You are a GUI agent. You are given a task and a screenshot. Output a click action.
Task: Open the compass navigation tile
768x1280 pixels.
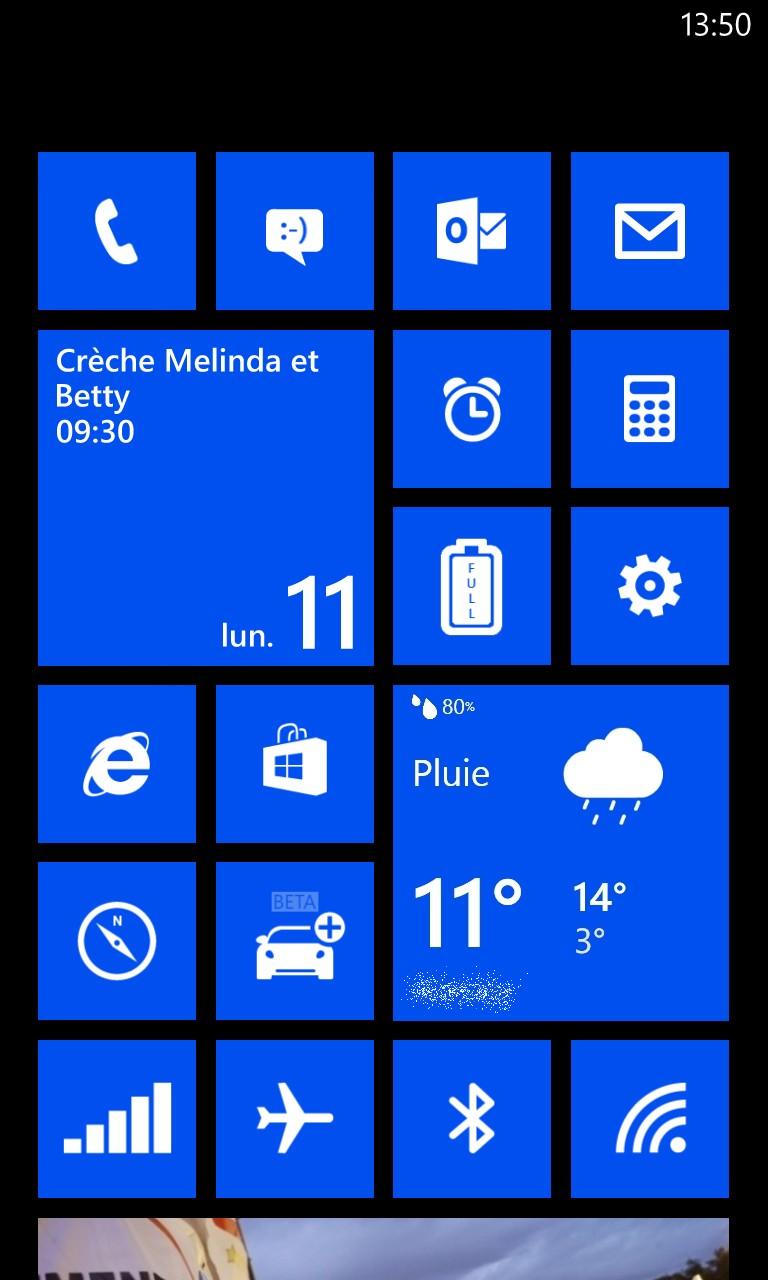click(117, 941)
